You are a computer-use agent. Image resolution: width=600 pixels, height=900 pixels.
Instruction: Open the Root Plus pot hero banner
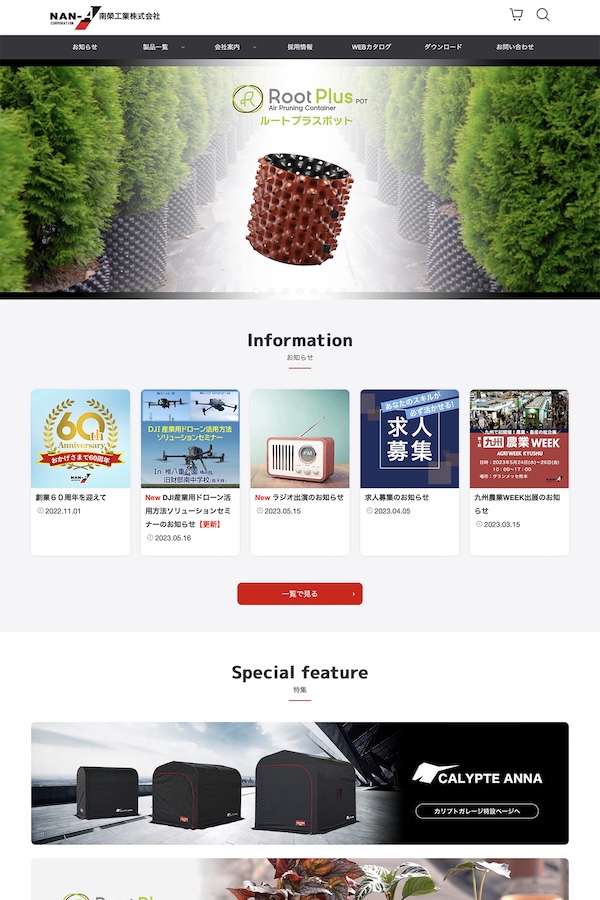tap(300, 180)
